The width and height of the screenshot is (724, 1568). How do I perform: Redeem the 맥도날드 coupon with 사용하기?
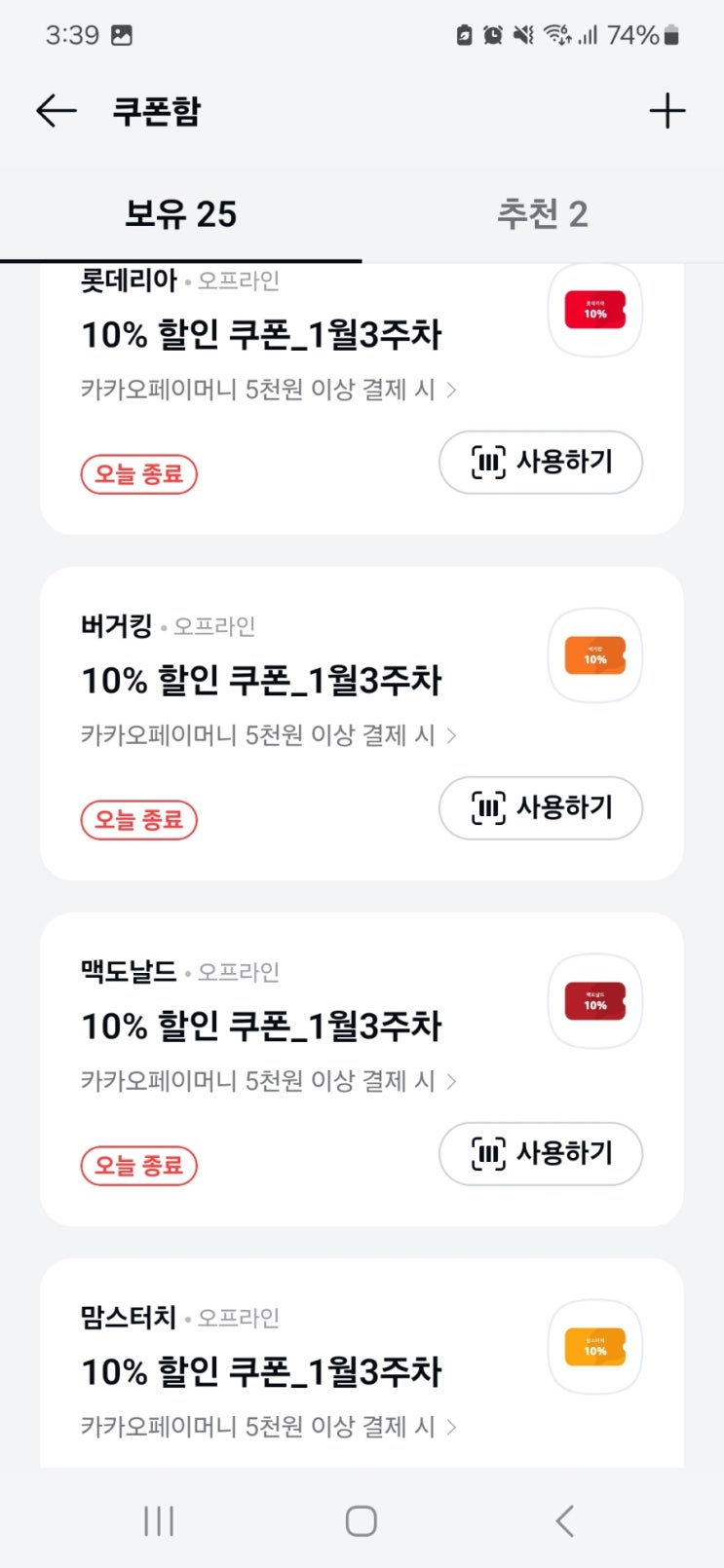point(541,1154)
